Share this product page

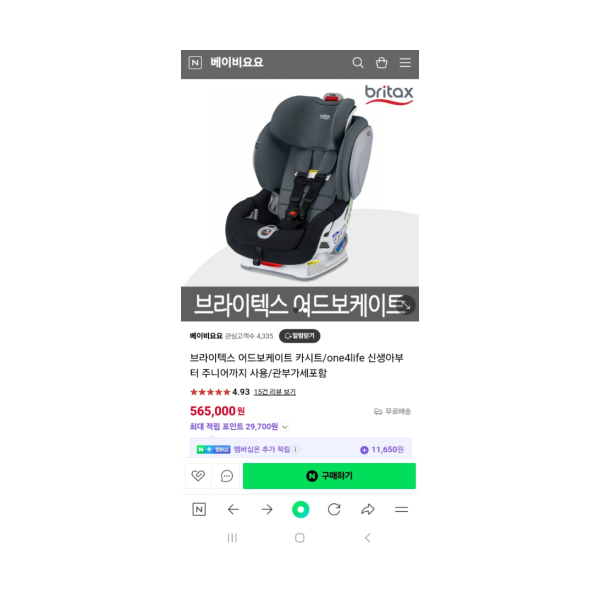pyautogui.click(x=368, y=509)
